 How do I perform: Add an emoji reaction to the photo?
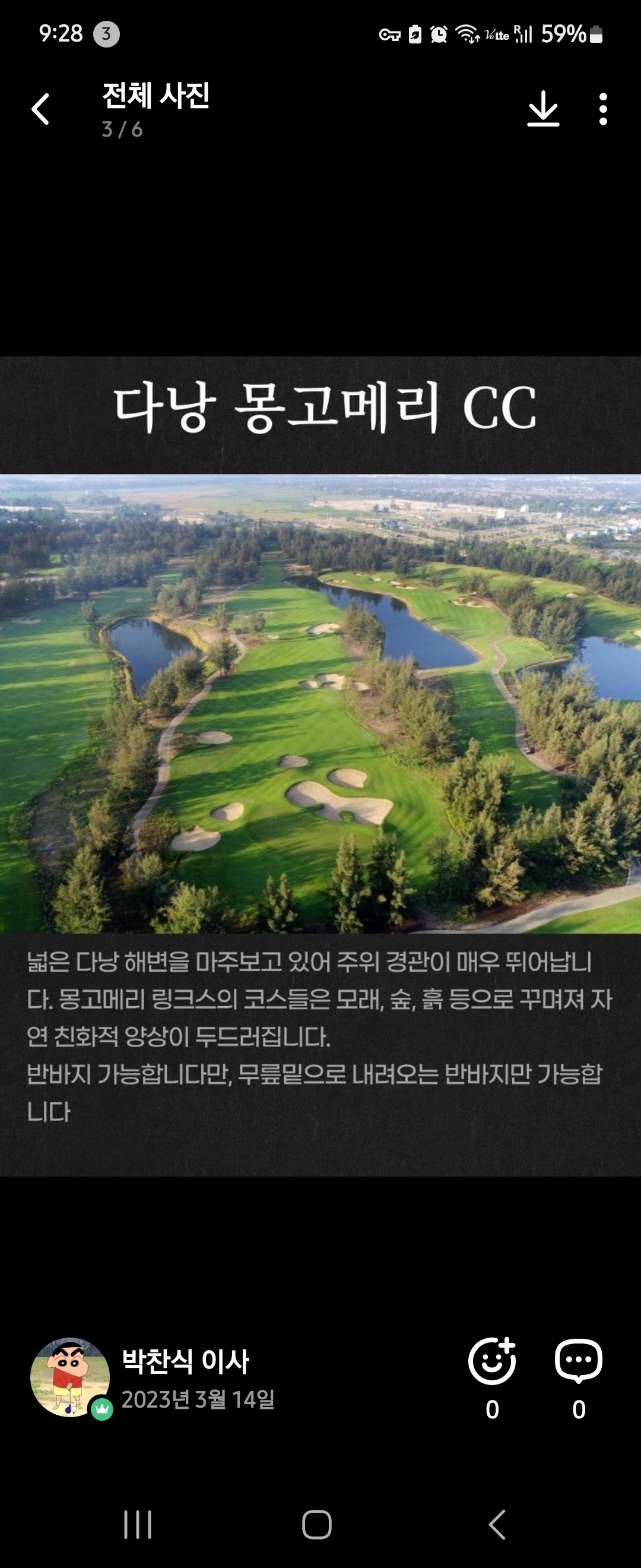[x=491, y=1361]
